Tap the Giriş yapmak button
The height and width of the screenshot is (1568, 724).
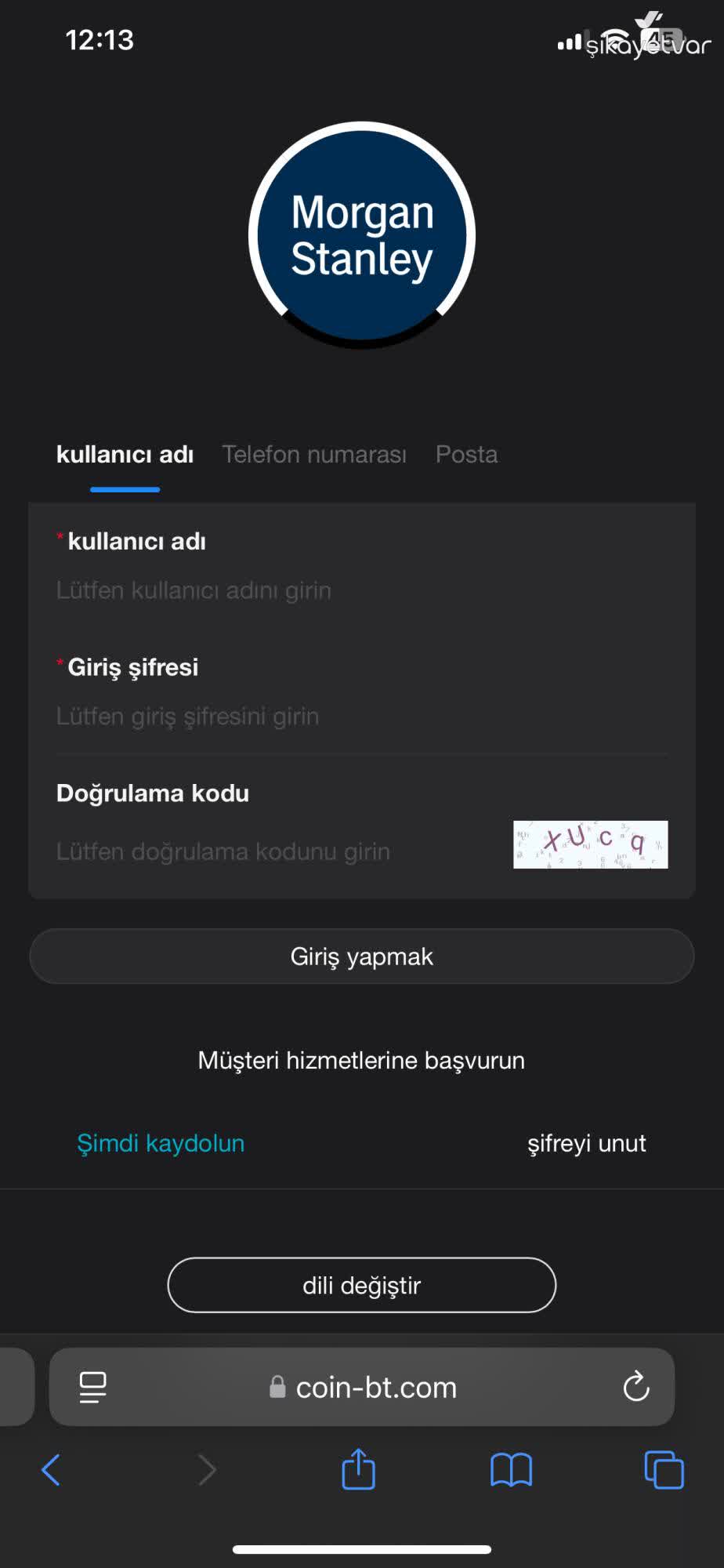pos(361,956)
